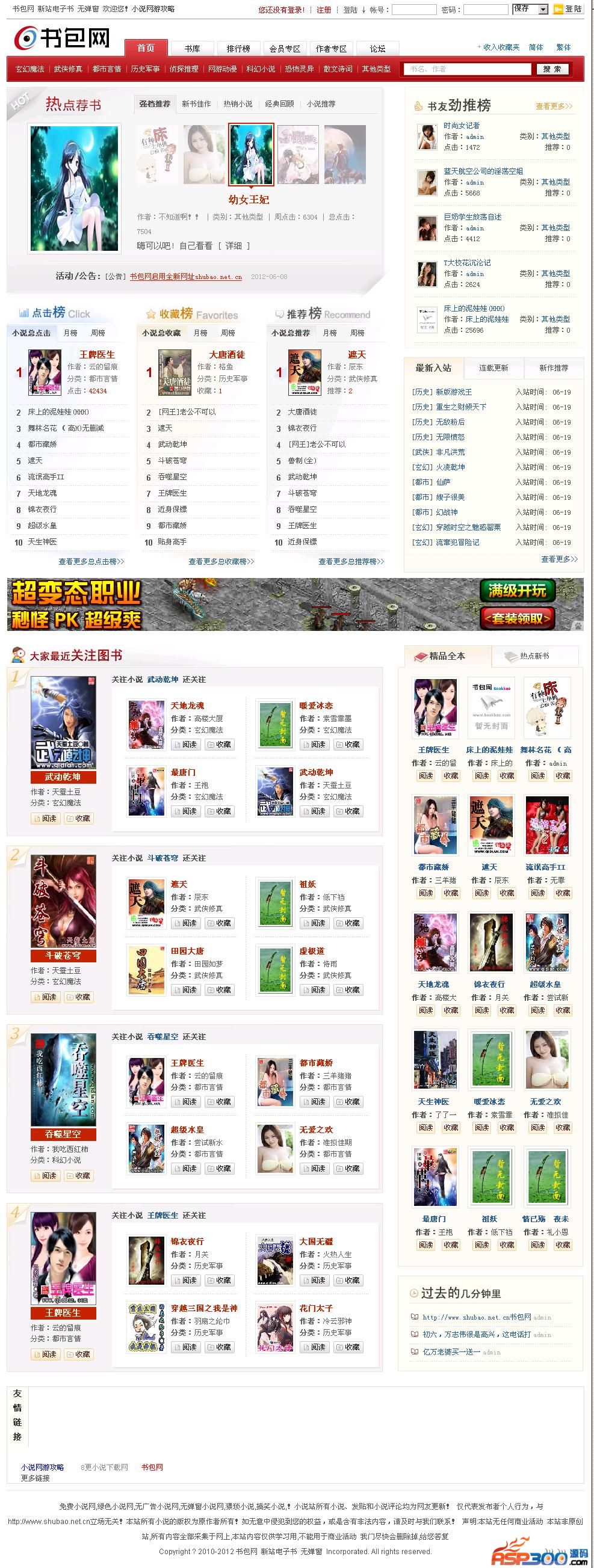Open 王牌医生 in the 点击榜 list
The width and height of the screenshot is (594, 1568).
tap(97, 355)
